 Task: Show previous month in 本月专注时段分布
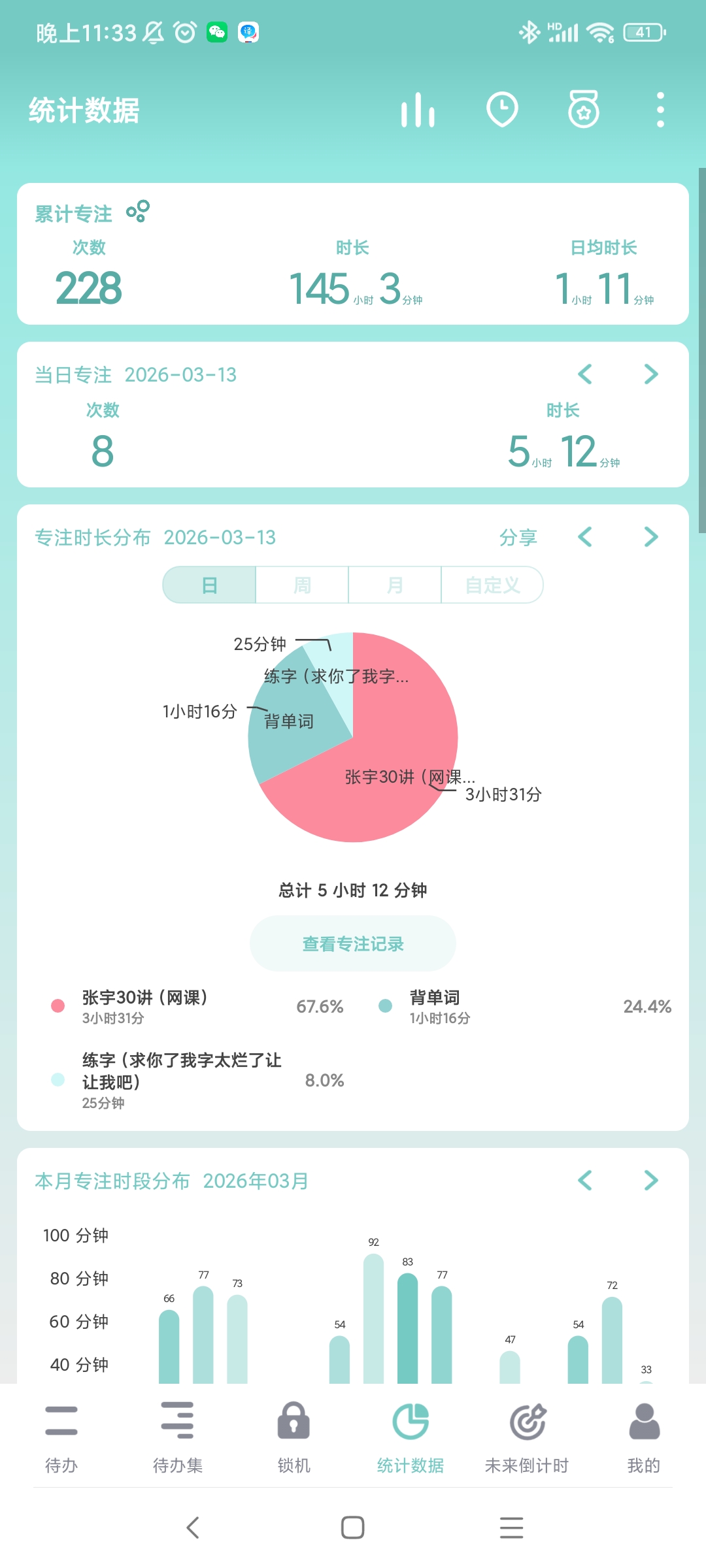coord(585,1180)
